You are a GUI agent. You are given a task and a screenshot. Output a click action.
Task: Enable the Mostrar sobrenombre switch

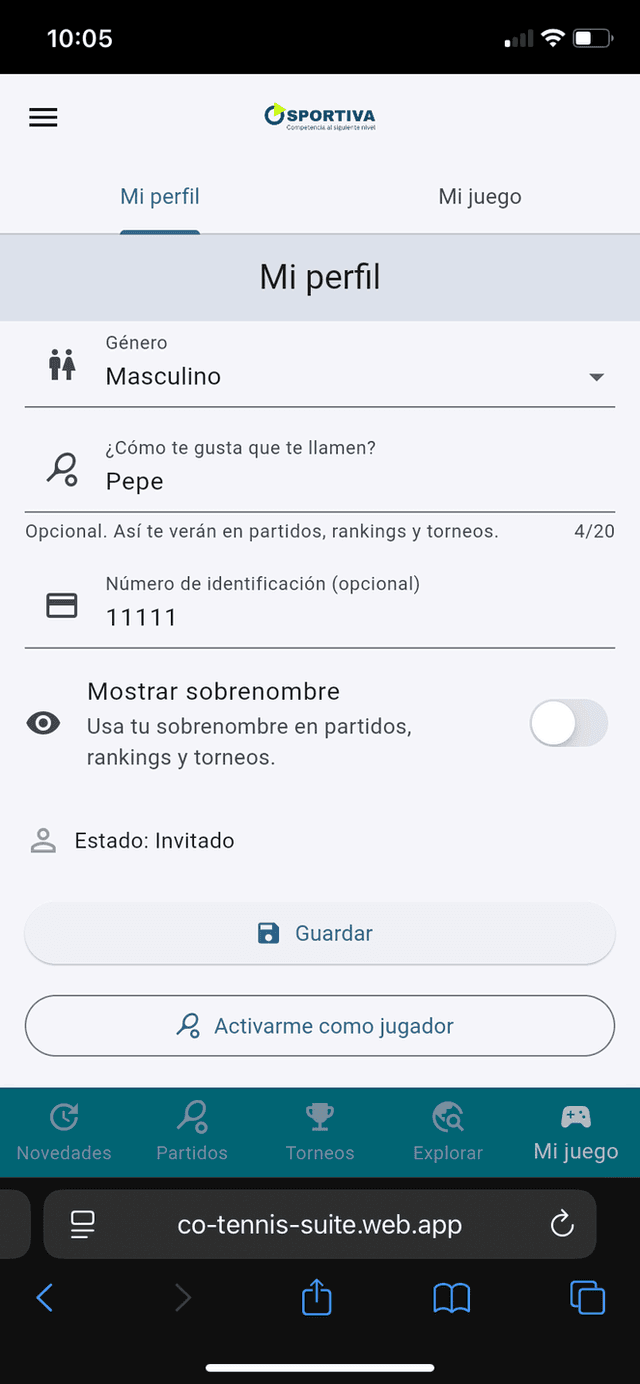(x=568, y=723)
